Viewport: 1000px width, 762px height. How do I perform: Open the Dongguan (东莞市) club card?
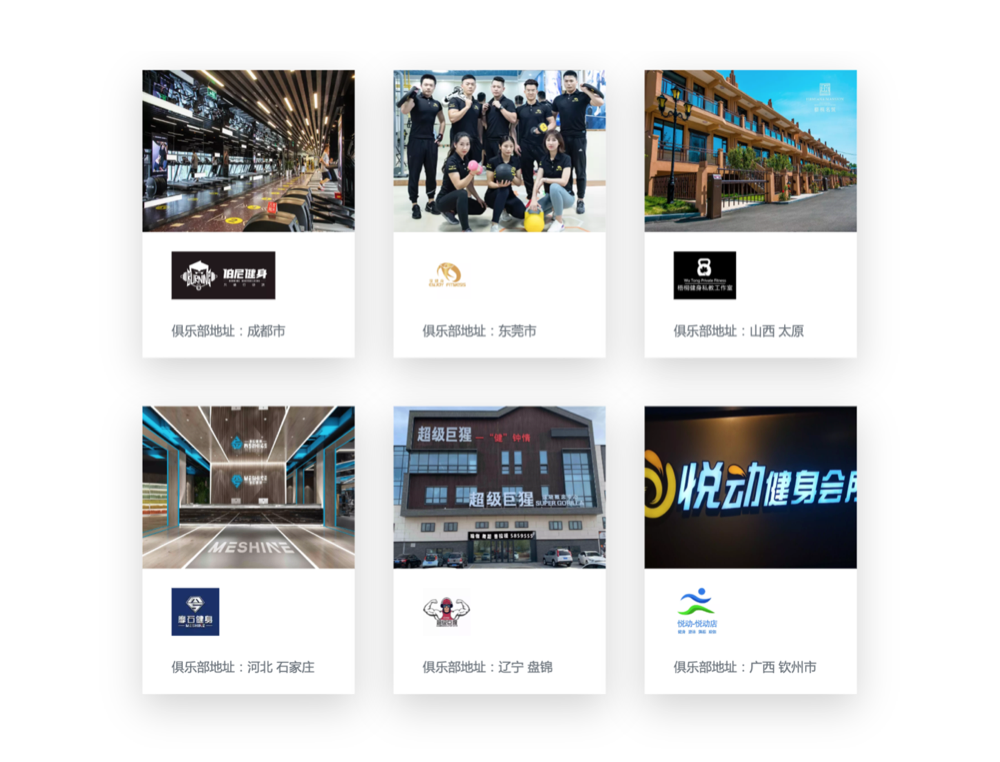[499, 213]
